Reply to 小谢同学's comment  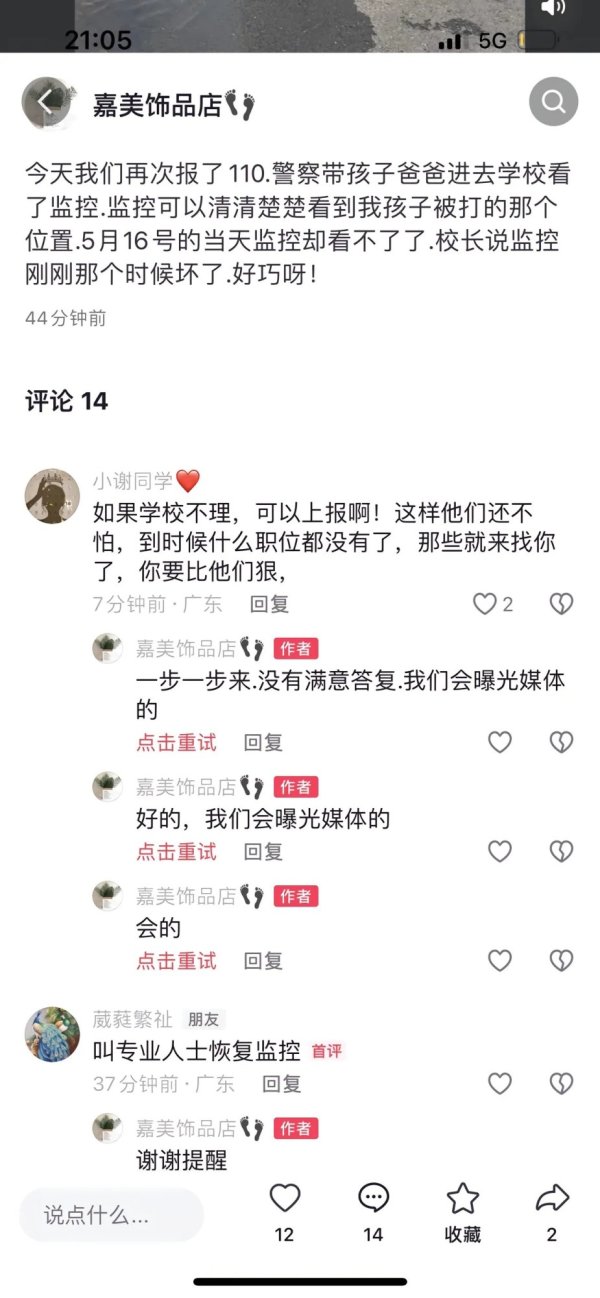click(269, 604)
